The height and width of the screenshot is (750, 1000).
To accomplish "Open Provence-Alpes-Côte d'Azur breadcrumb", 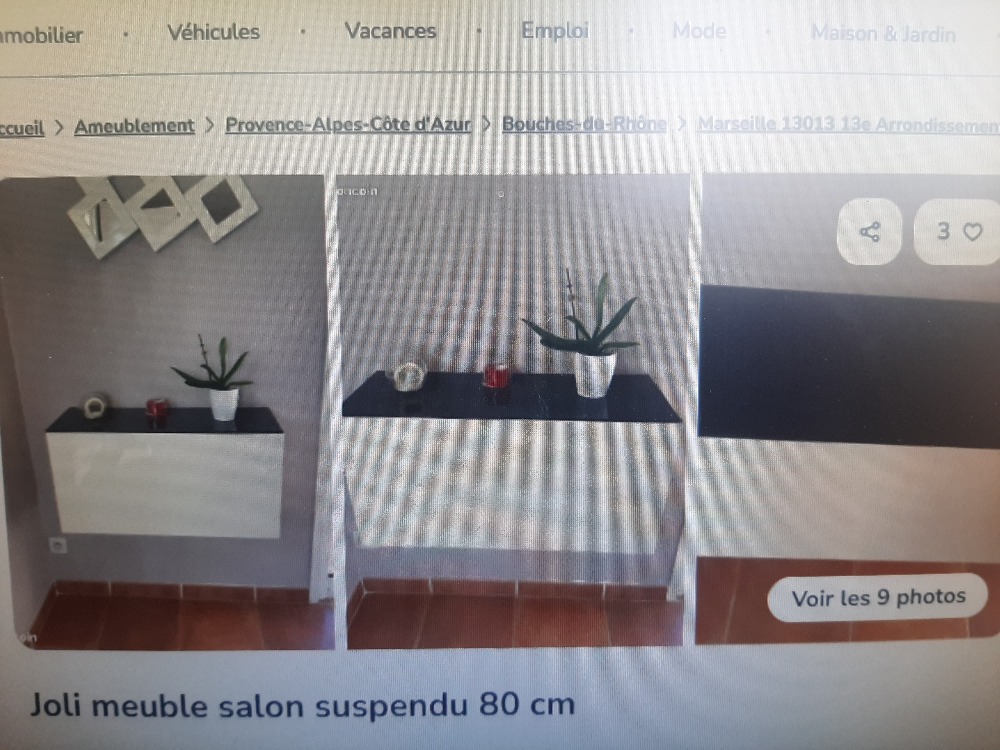I will tap(348, 125).
